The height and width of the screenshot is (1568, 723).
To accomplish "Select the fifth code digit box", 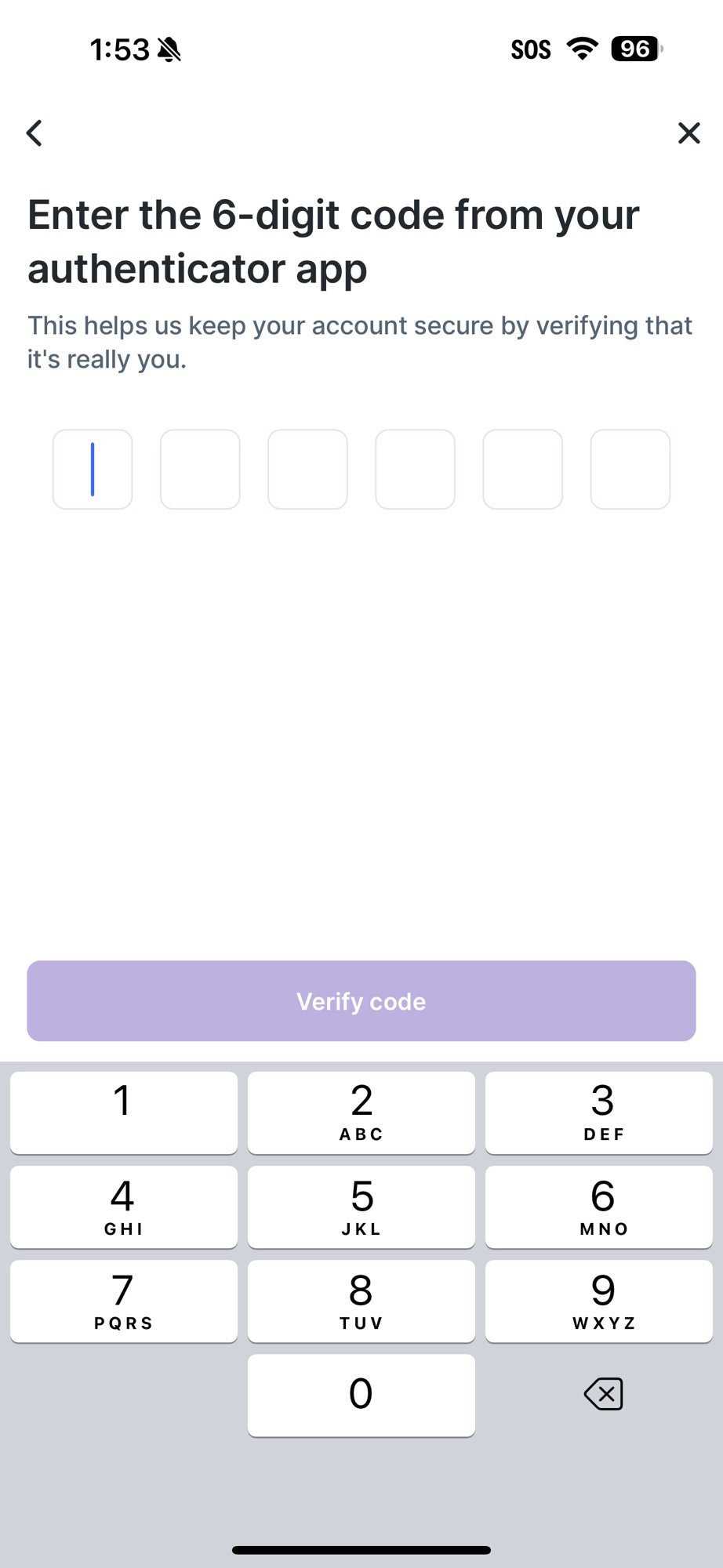I will (x=522, y=470).
